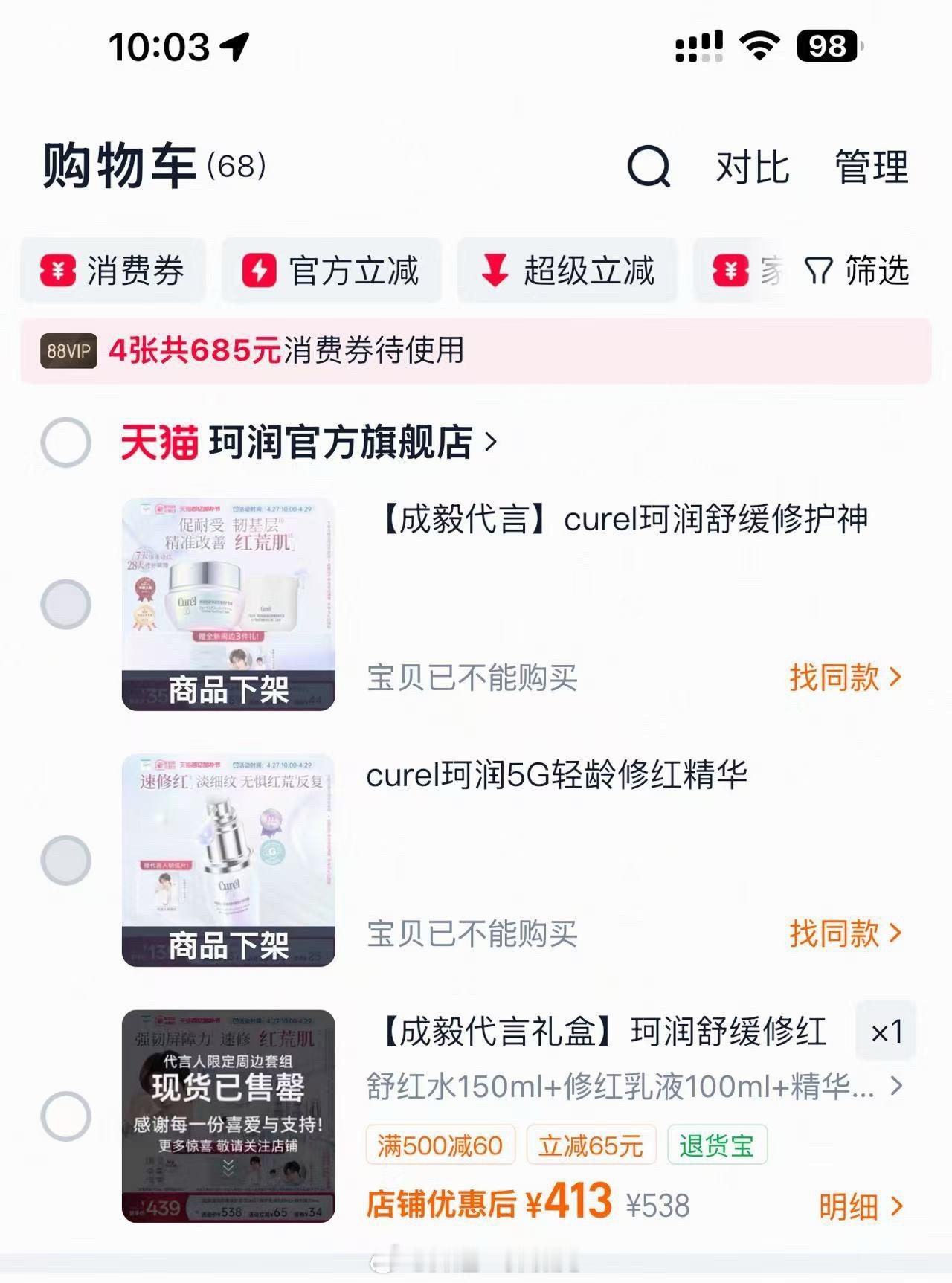Open 管理 cart management mode

(872, 168)
